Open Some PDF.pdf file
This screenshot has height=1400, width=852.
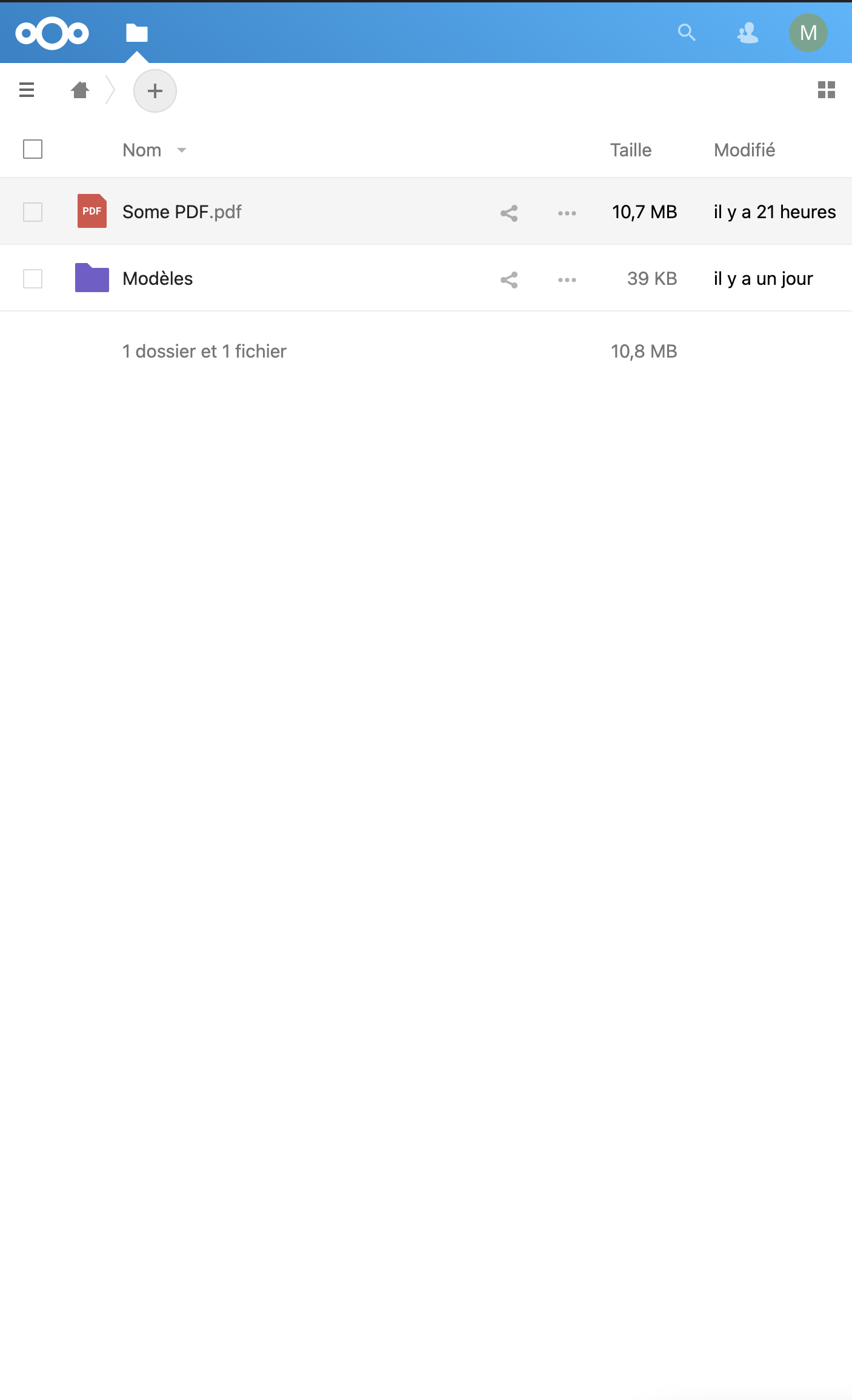pos(182,212)
